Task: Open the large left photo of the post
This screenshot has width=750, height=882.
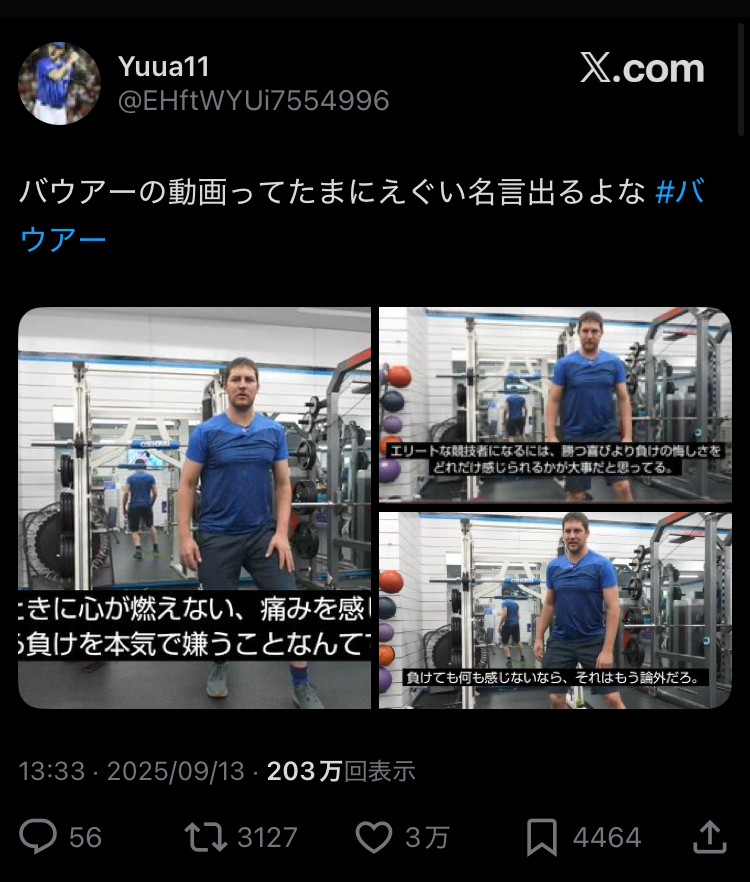Action: [195, 508]
